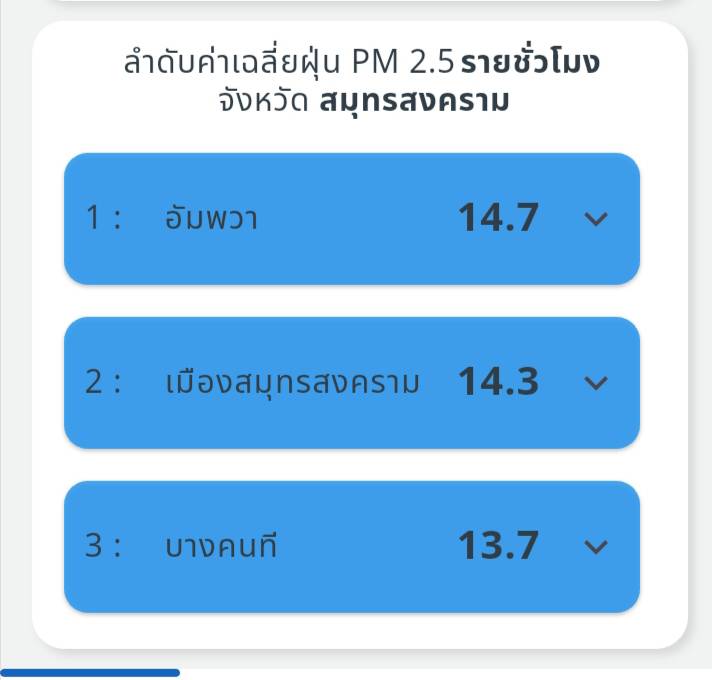Image resolution: width=712 pixels, height=680 pixels.
Task: Expand the อัมพวา PM 2.5 row
Action: tap(595, 219)
